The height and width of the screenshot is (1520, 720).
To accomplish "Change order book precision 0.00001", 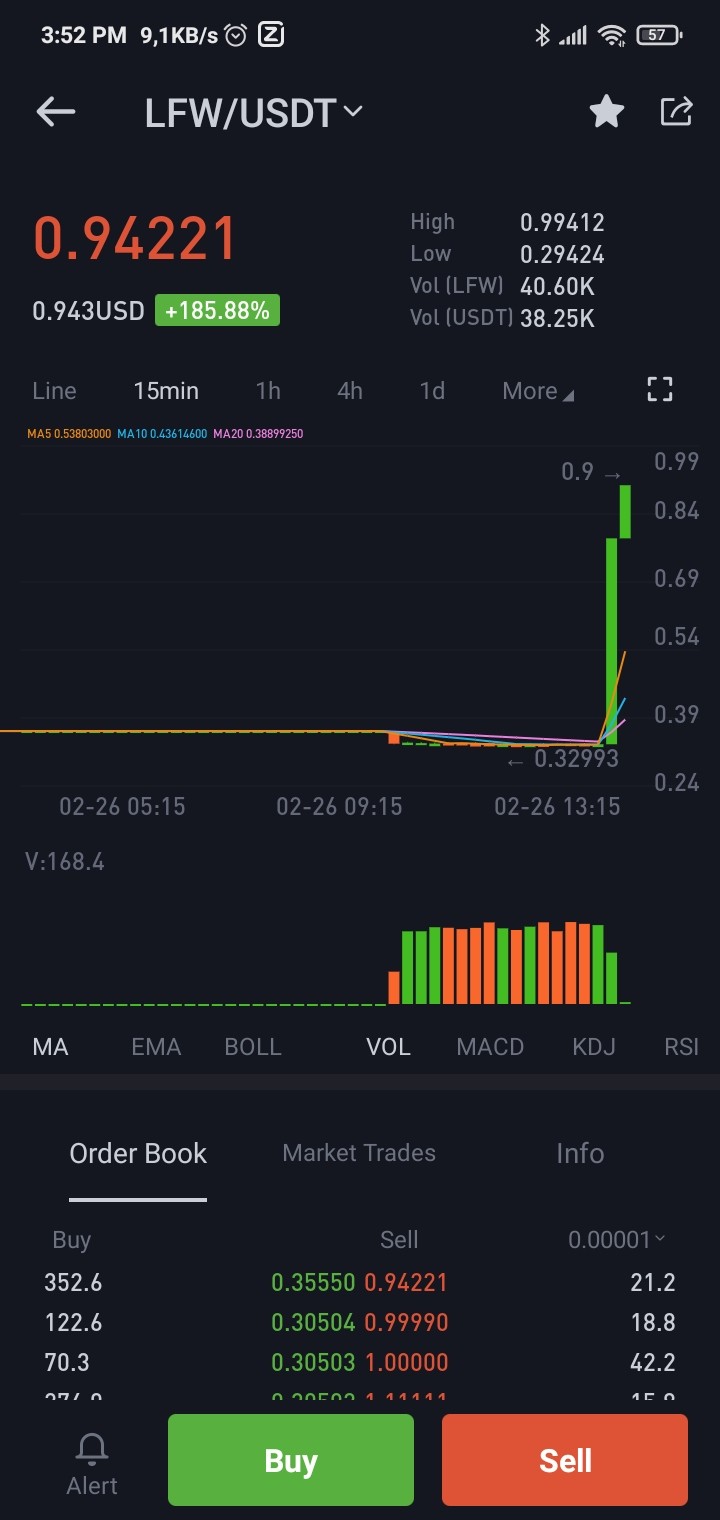I will 616,1240.
